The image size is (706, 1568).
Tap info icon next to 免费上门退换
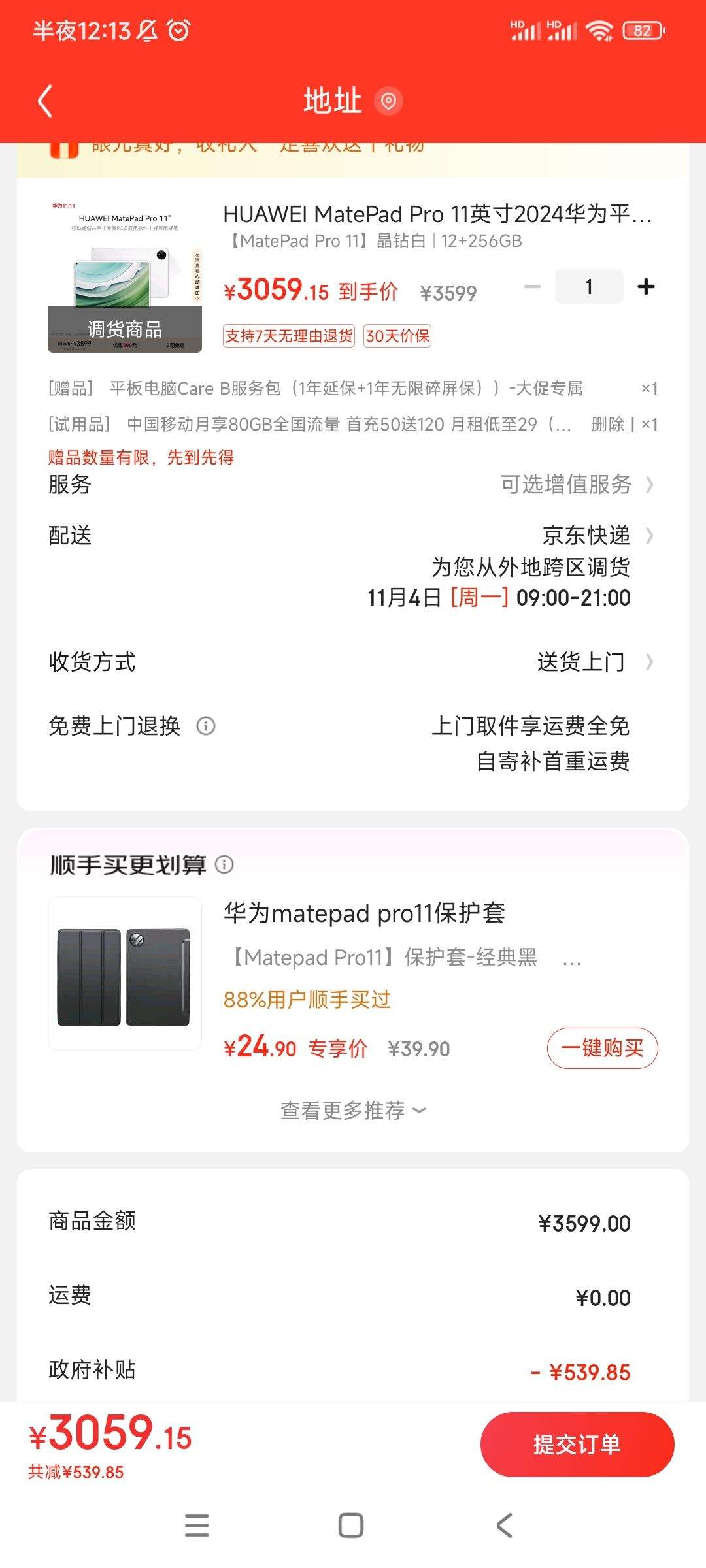(x=208, y=725)
